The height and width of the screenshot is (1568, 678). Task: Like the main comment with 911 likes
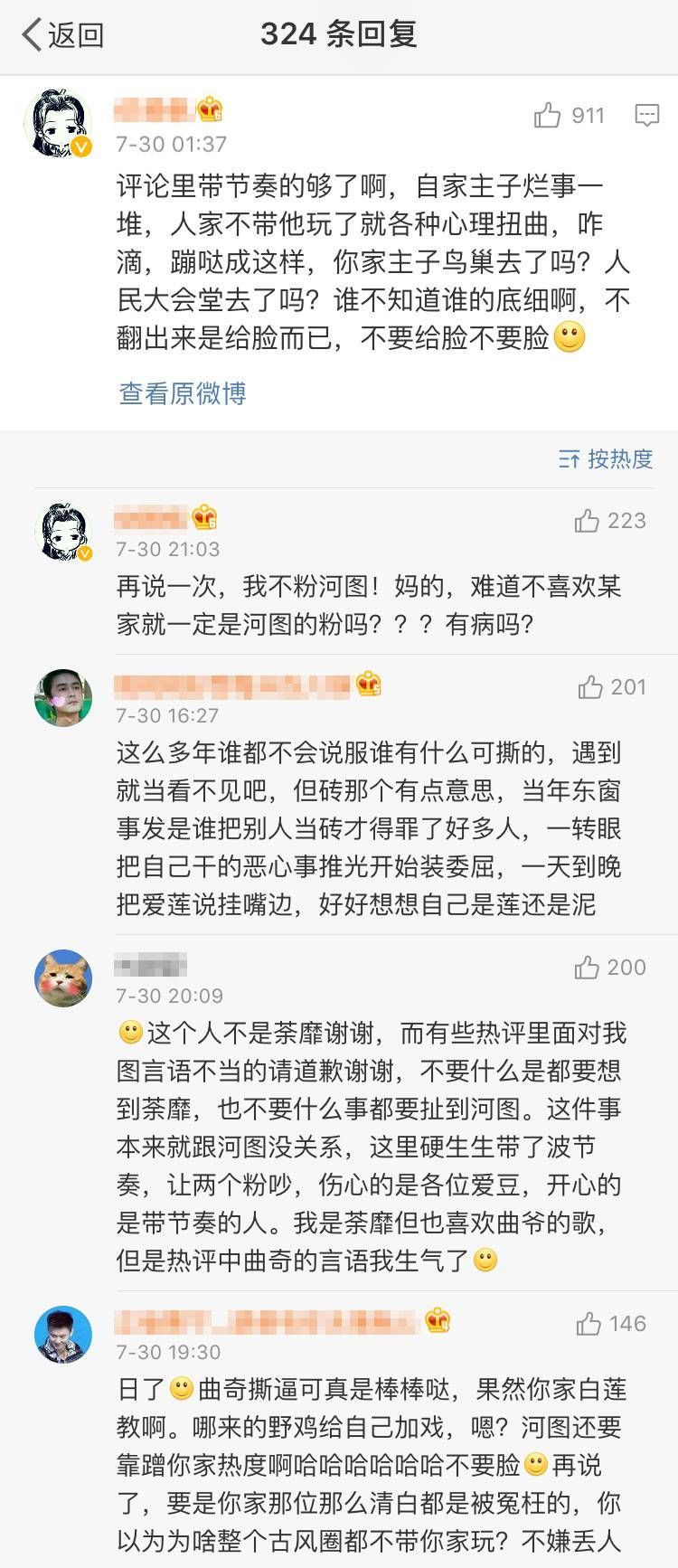548,116
